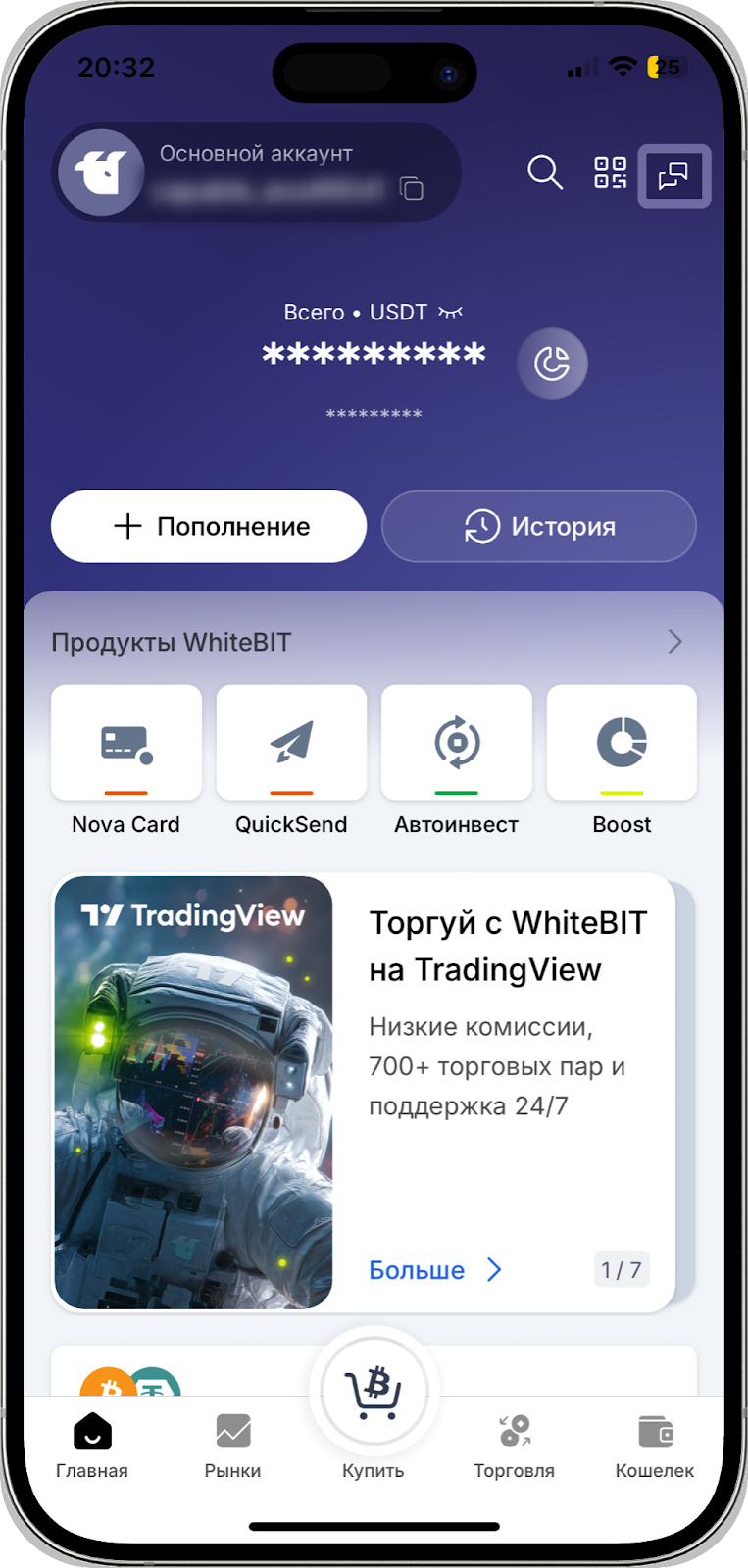
Task: Open the support chat icon
Action: tap(673, 176)
